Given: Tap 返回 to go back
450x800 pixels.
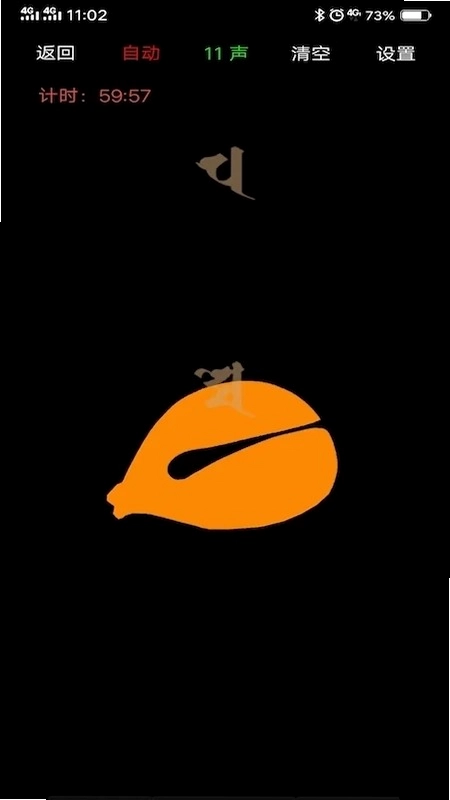Looking at the screenshot, I should [56, 53].
